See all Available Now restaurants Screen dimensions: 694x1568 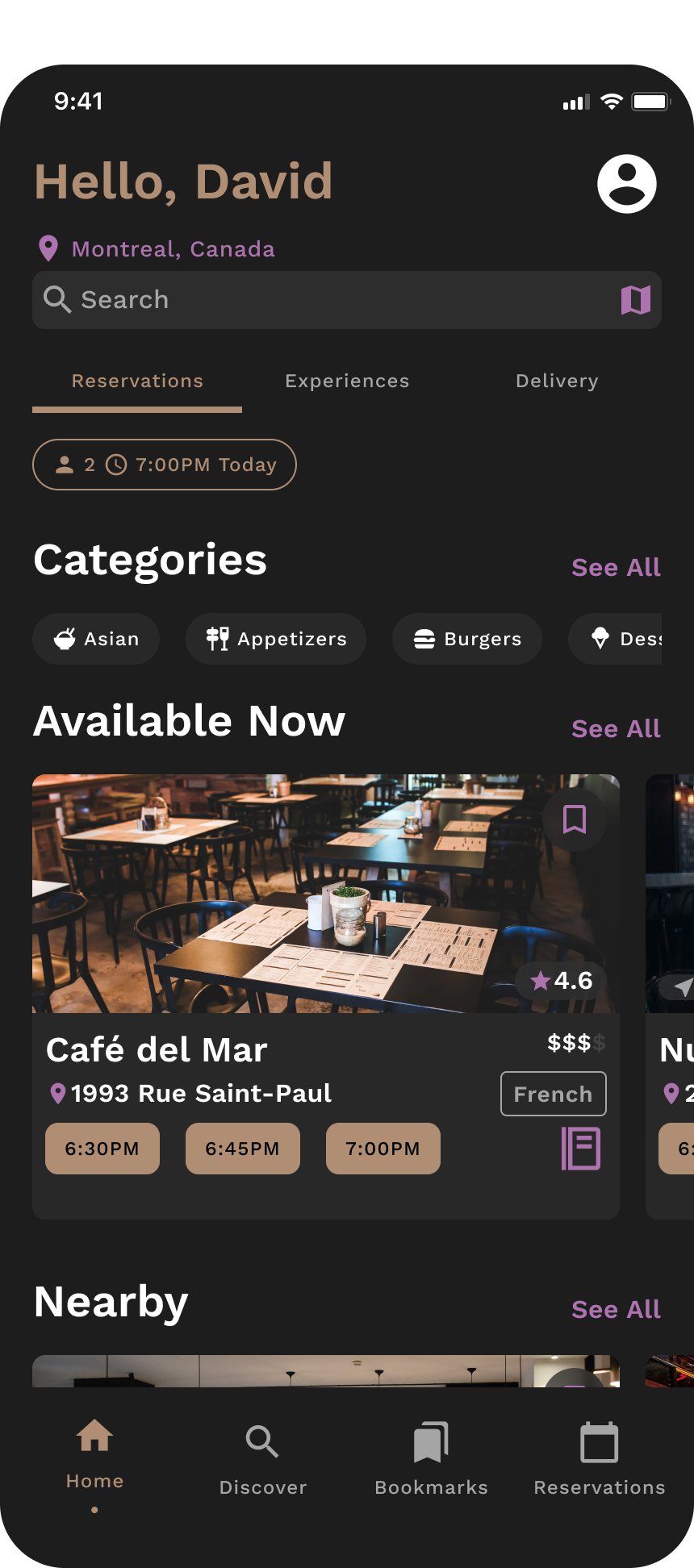click(x=616, y=728)
